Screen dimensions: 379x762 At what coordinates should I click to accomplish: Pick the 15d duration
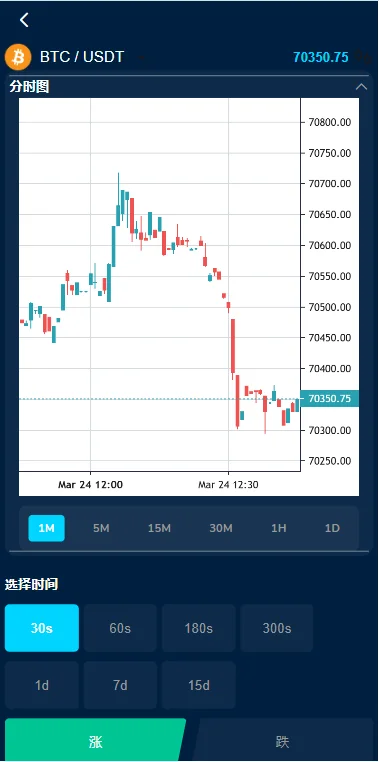[199, 685]
